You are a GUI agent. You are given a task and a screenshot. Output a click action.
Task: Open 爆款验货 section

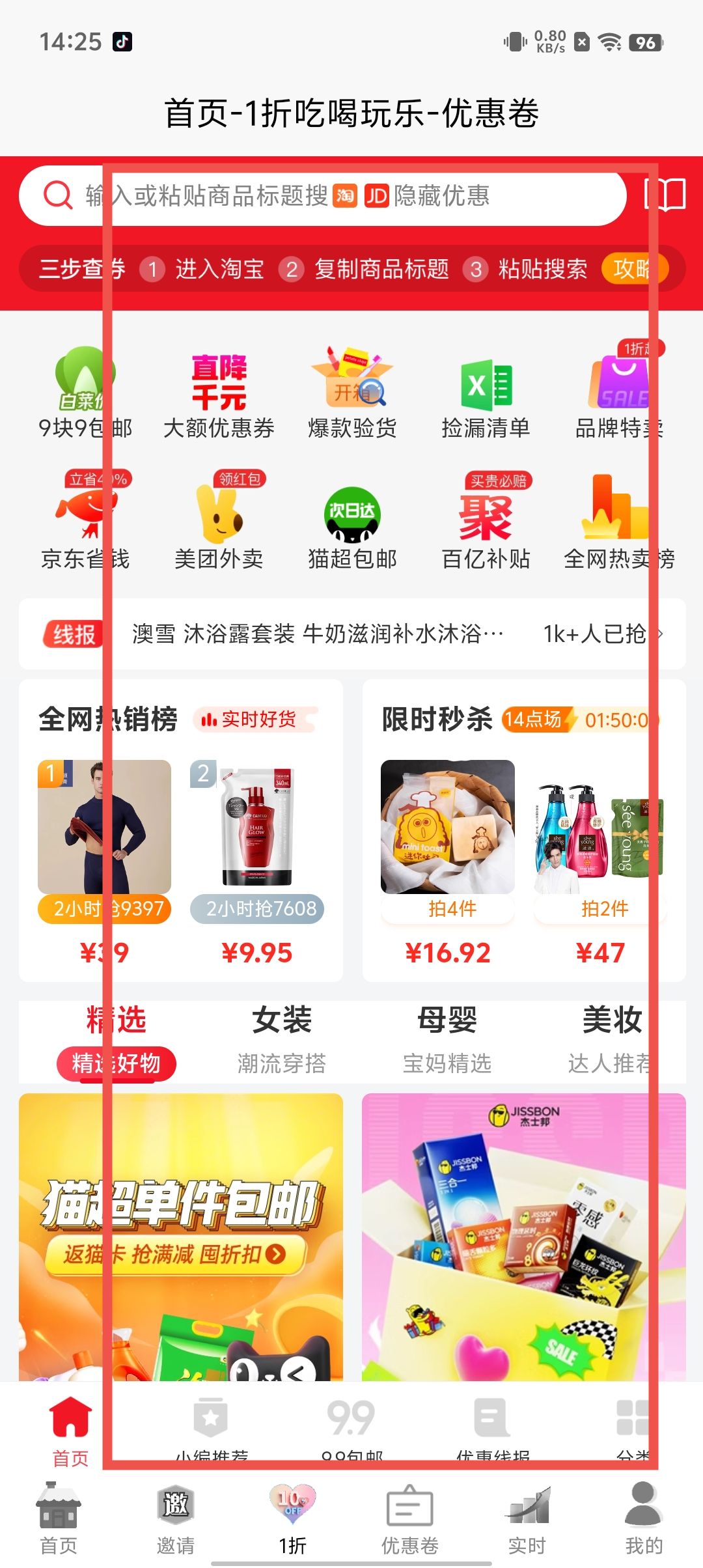tap(352, 397)
